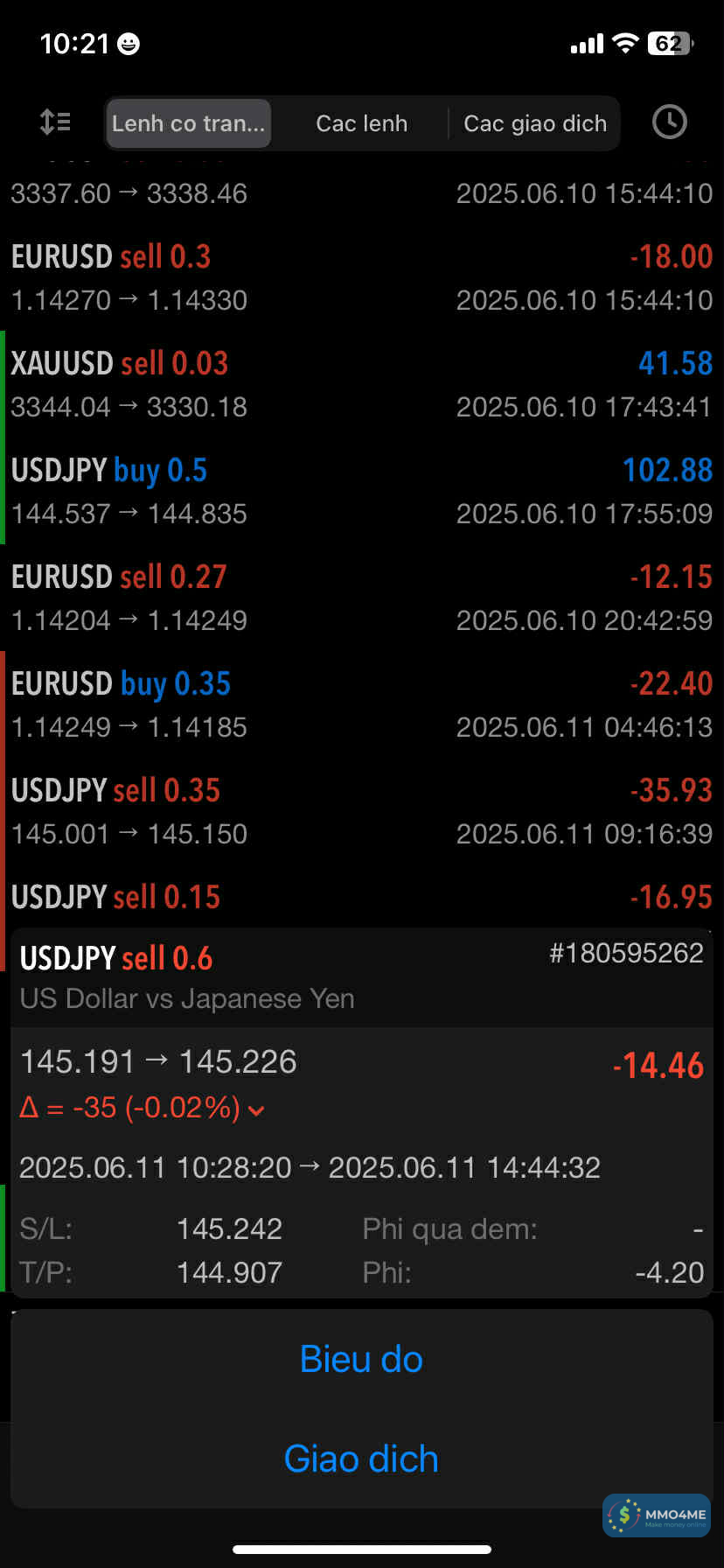Switch to the Lenh co tran... tab
This screenshot has width=724, height=1568.
[188, 123]
